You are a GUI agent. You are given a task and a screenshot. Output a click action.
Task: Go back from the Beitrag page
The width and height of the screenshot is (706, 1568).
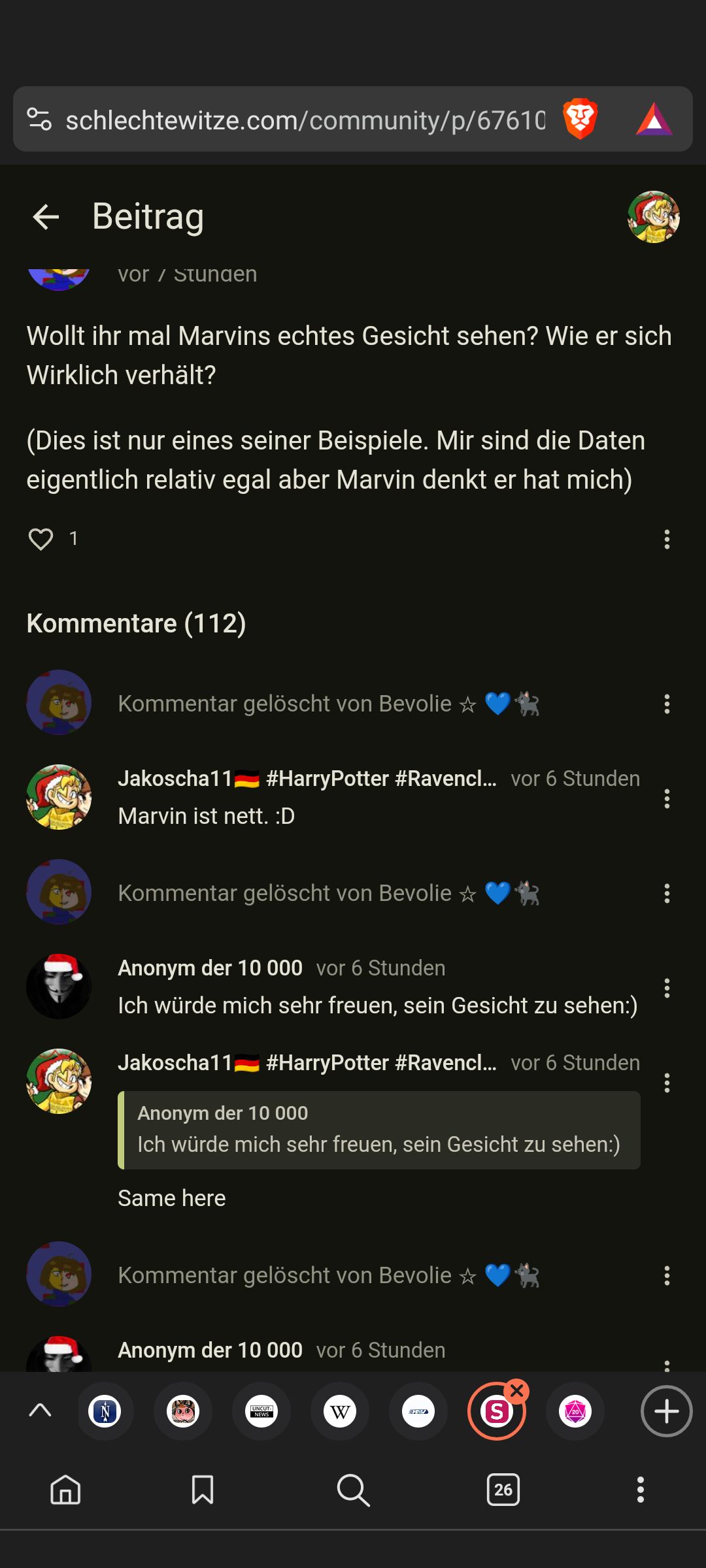46,217
